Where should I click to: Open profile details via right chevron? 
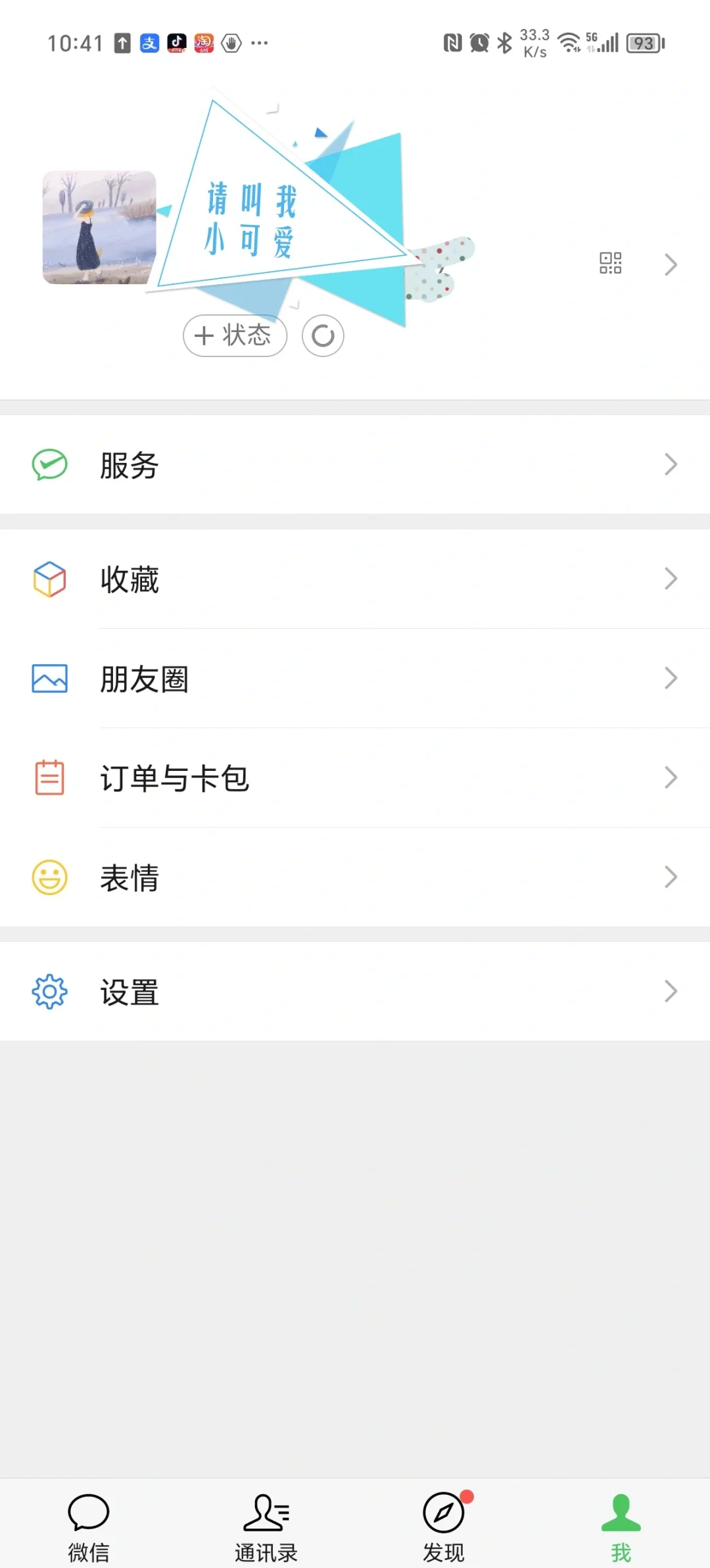(x=671, y=264)
